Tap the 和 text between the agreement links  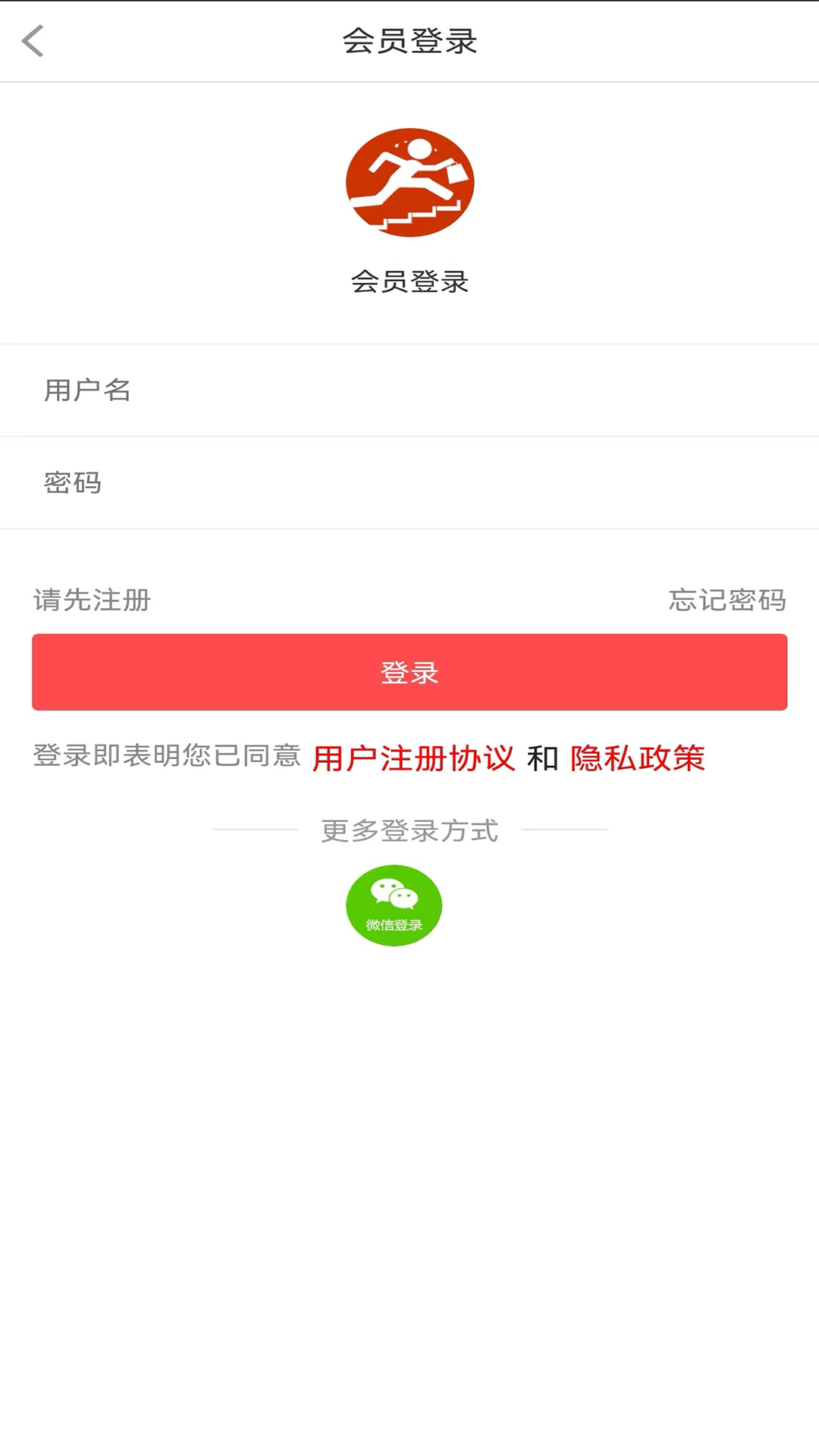(543, 758)
